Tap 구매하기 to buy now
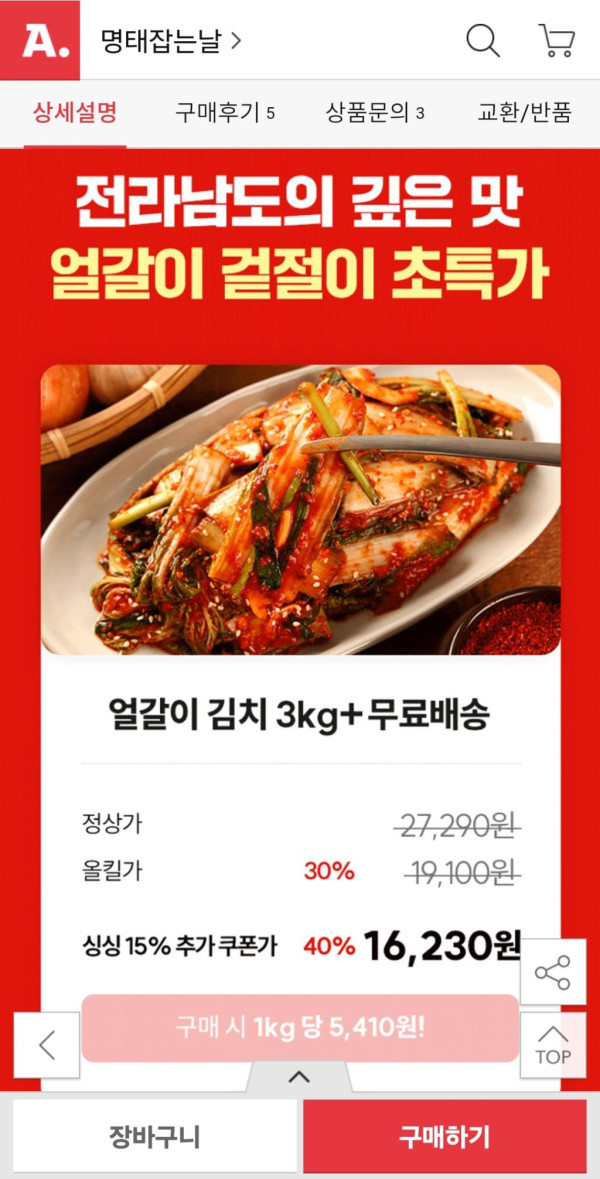 coord(445,1136)
